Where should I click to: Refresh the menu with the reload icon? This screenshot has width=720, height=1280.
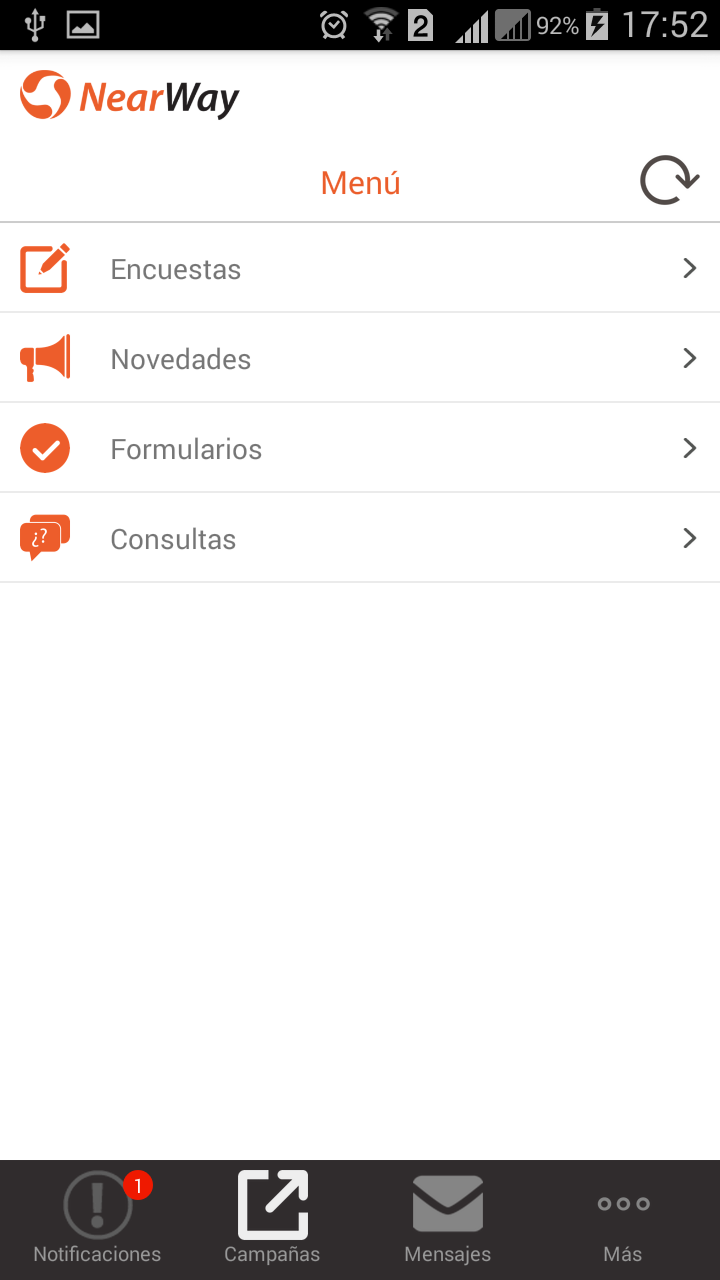(668, 182)
